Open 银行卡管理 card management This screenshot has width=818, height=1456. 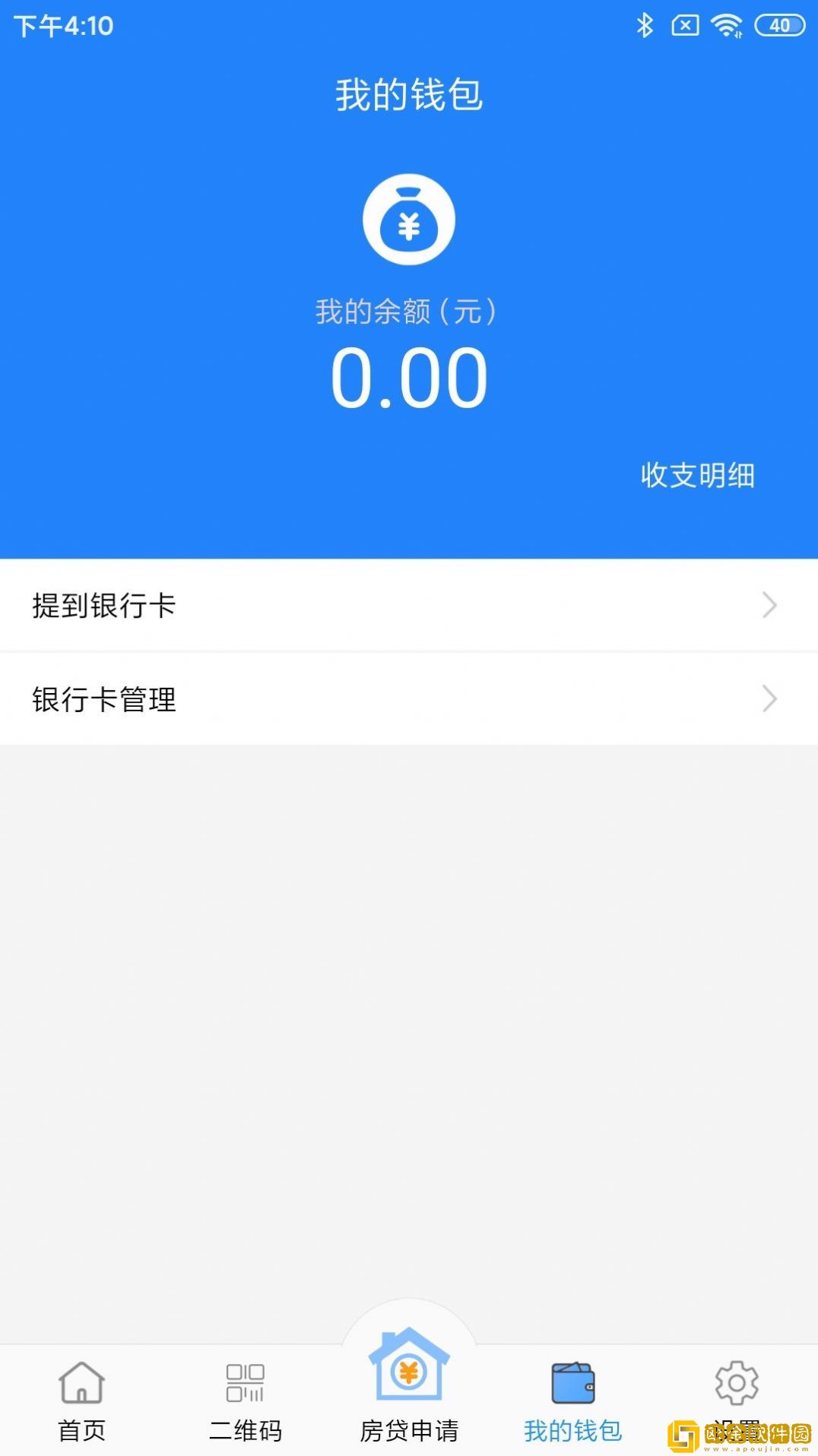pos(408,699)
